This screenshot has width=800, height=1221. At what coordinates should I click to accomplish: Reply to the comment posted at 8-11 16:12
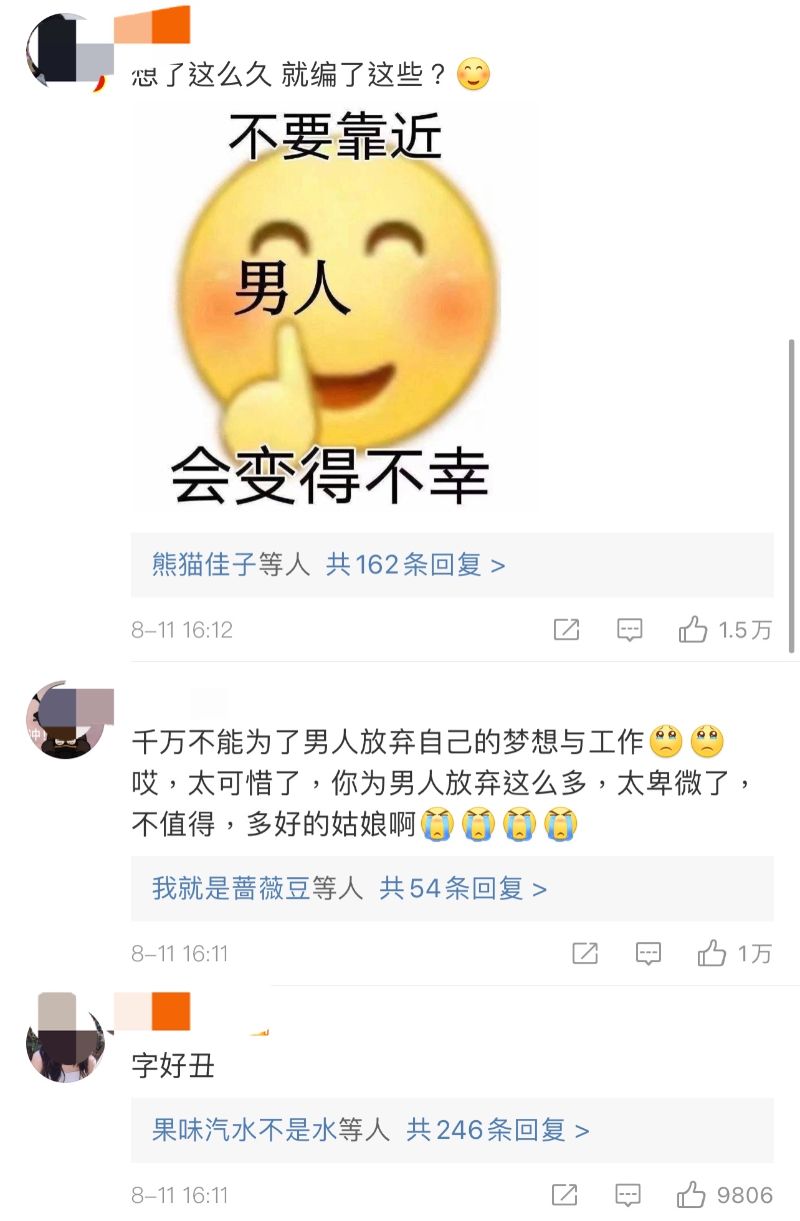pyautogui.click(x=629, y=630)
